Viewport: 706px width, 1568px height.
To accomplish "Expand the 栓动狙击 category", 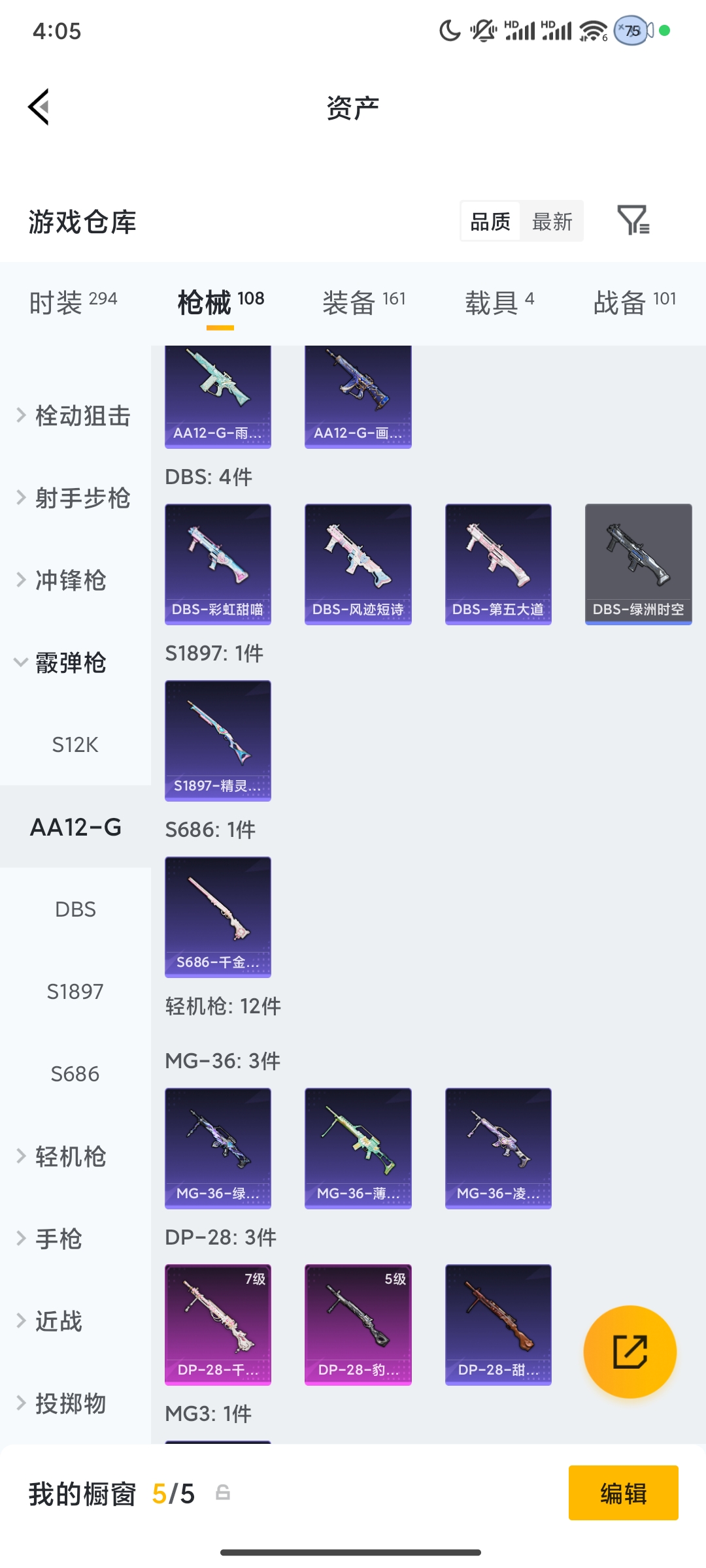I will pyautogui.click(x=75, y=416).
